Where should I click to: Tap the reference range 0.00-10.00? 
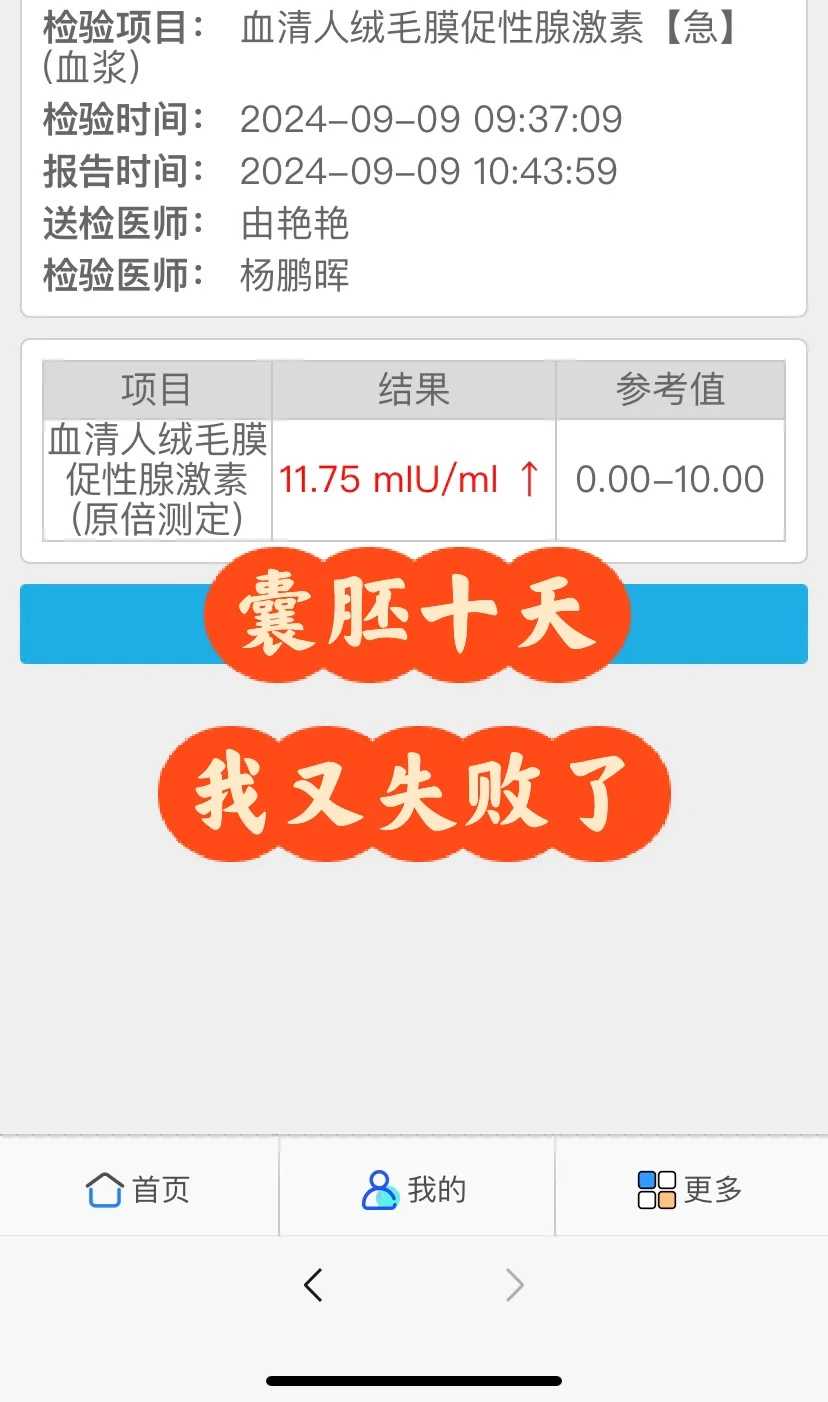670,480
